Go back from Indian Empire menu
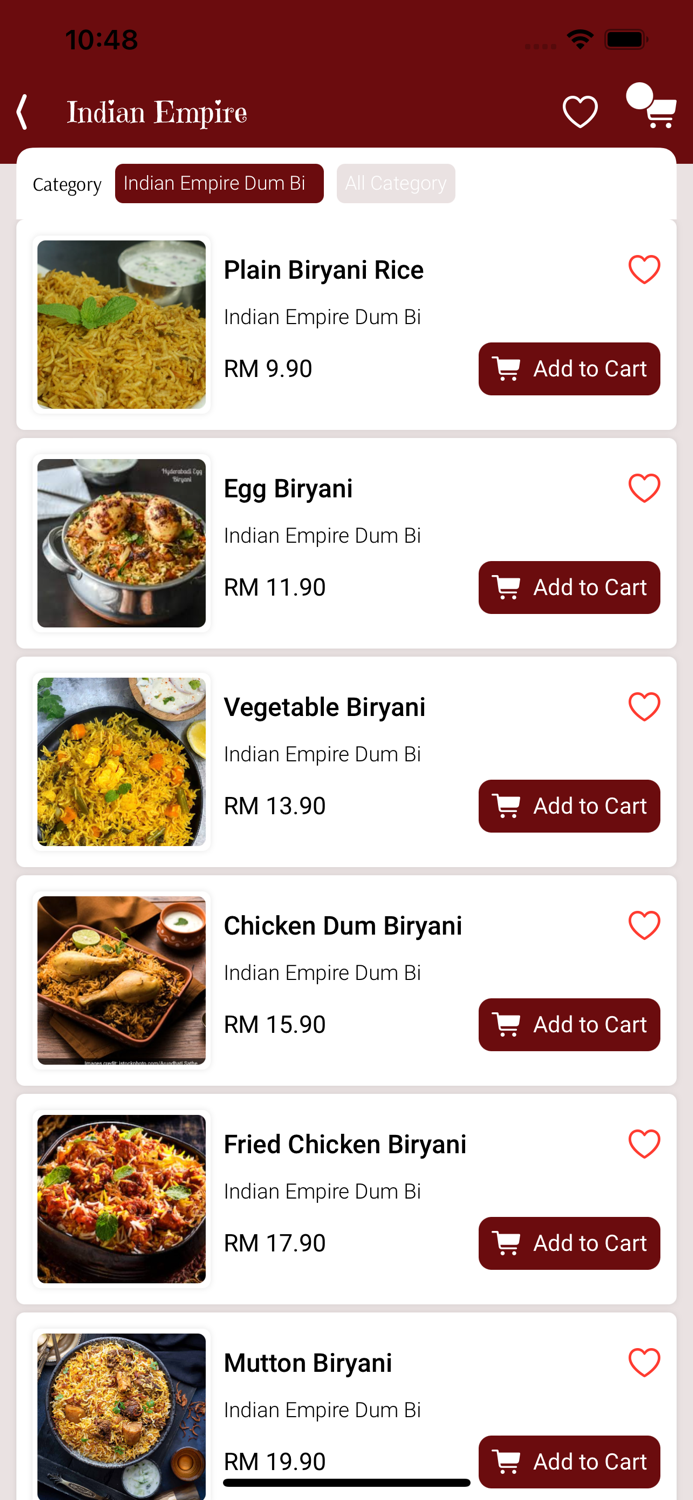This screenshot has width=693, height=1500. pos(22,112)
